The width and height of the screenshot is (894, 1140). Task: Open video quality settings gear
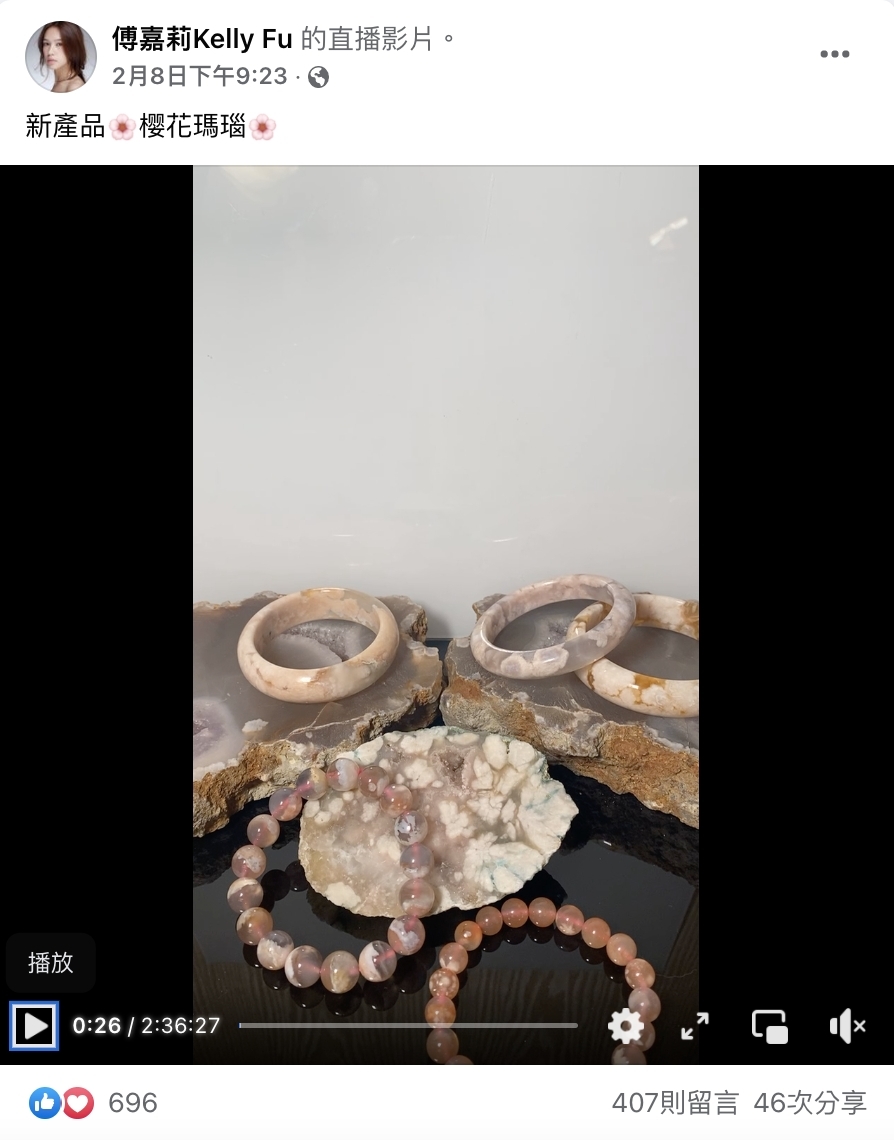(x=626, y=1025)
